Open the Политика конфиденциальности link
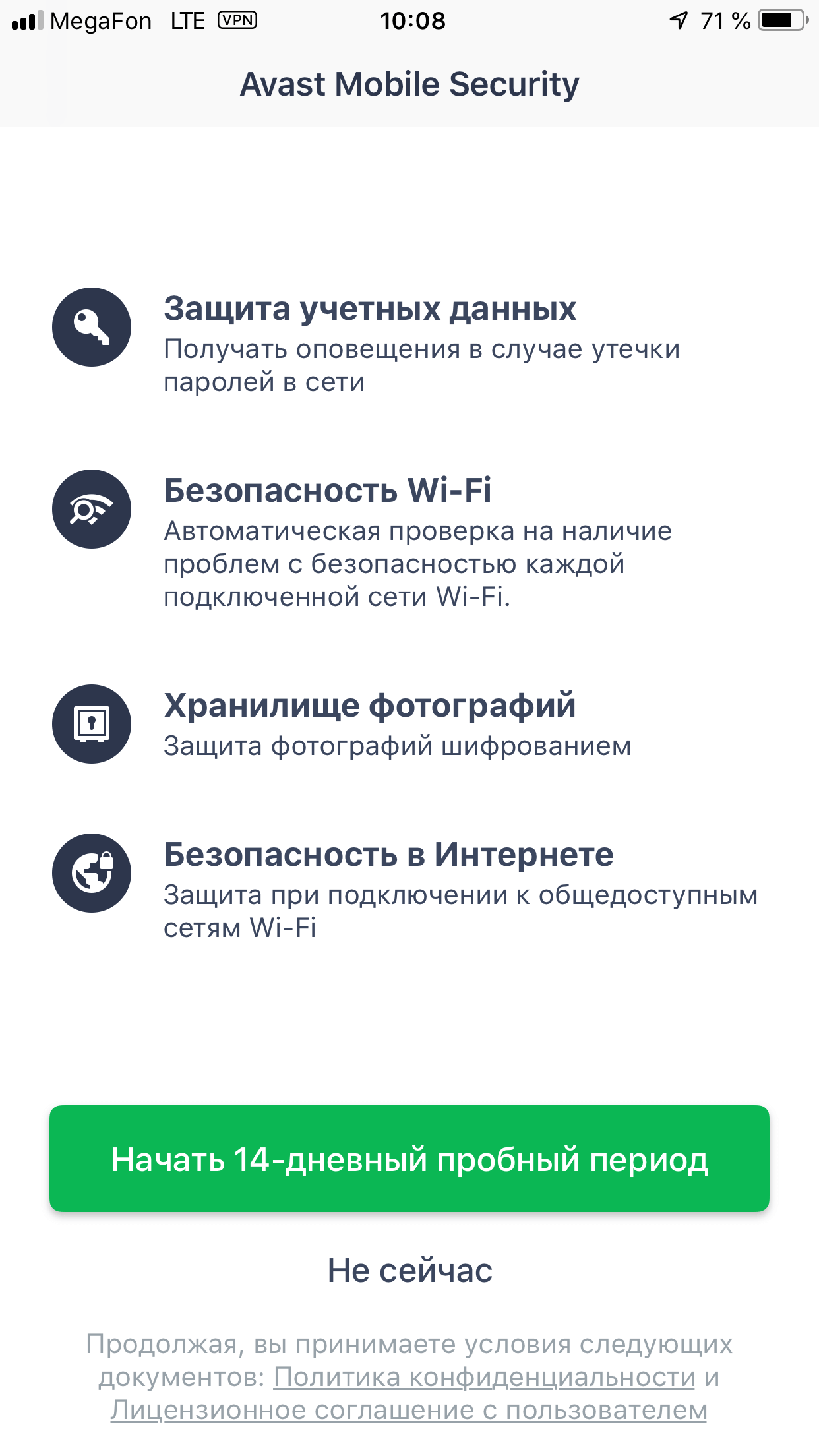 click(484, 1377)
